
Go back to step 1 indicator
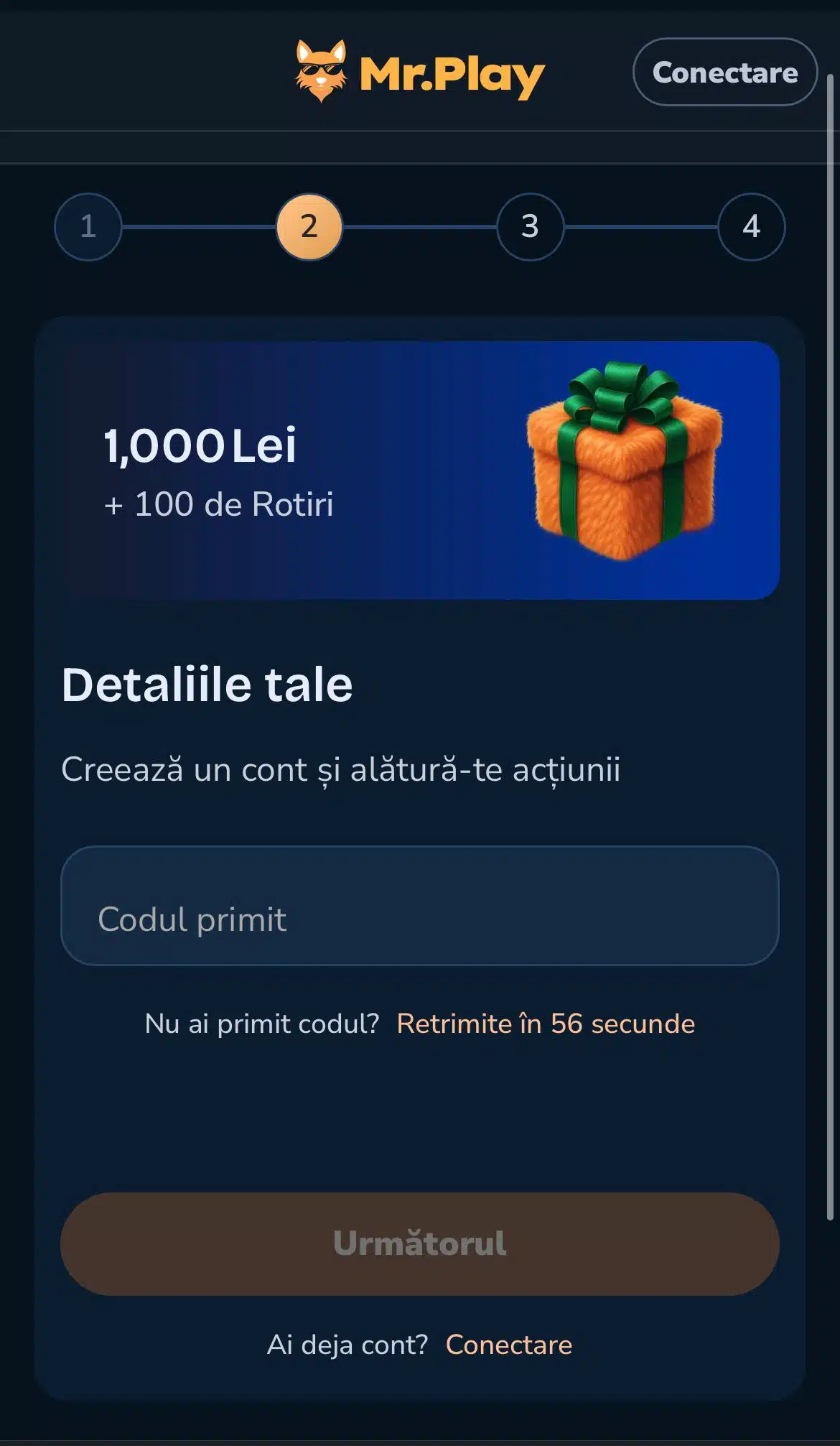point(88,227)
